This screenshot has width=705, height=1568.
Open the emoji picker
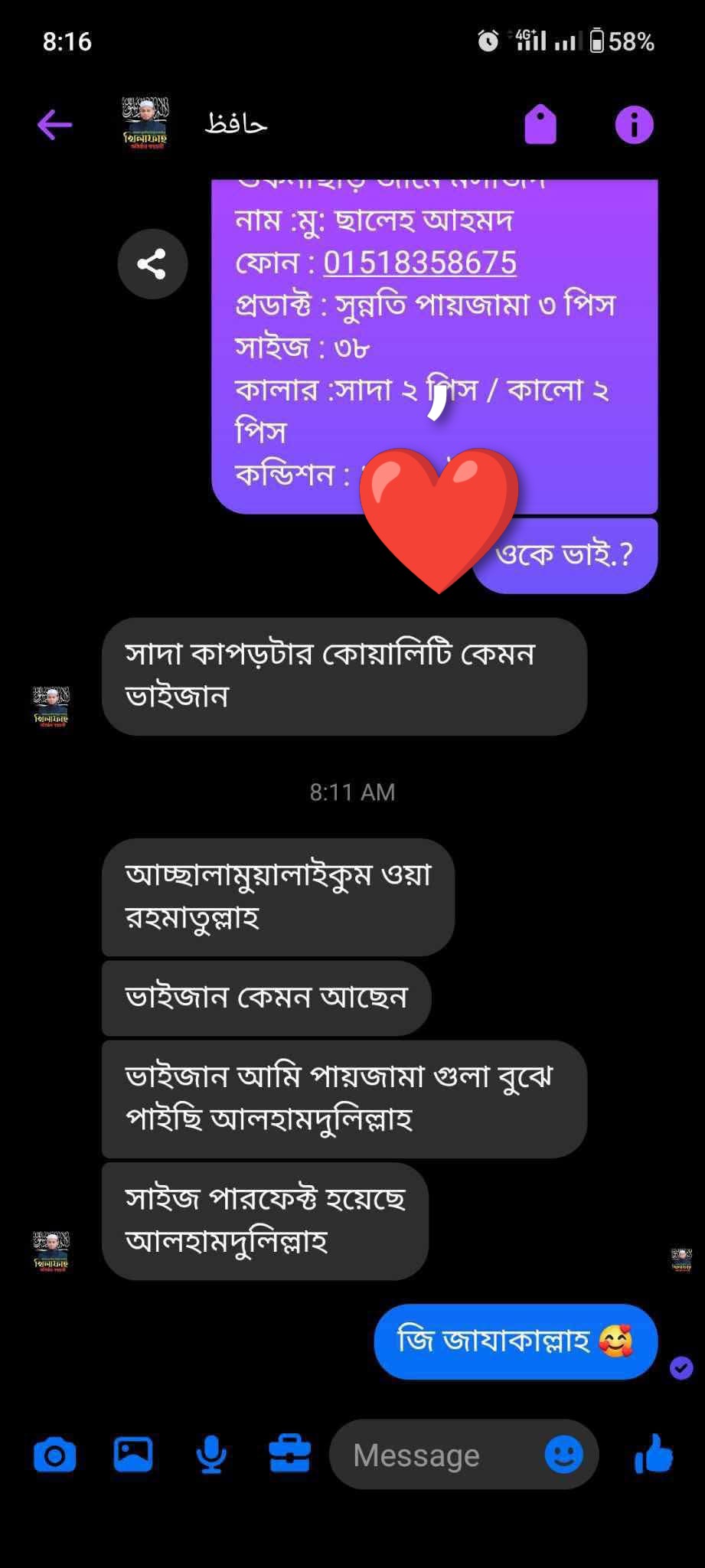click(x=564, y=1455)
